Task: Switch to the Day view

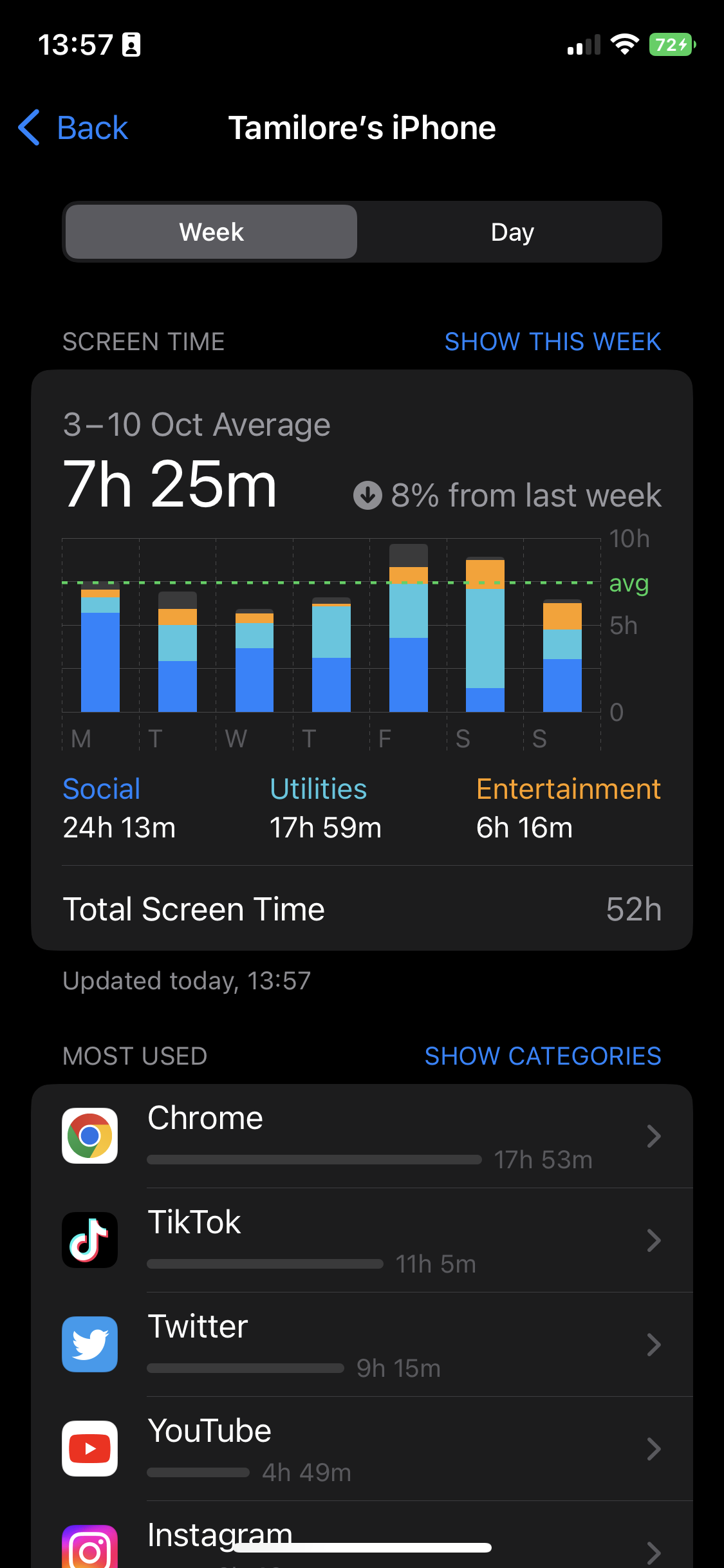Action: 512,232
